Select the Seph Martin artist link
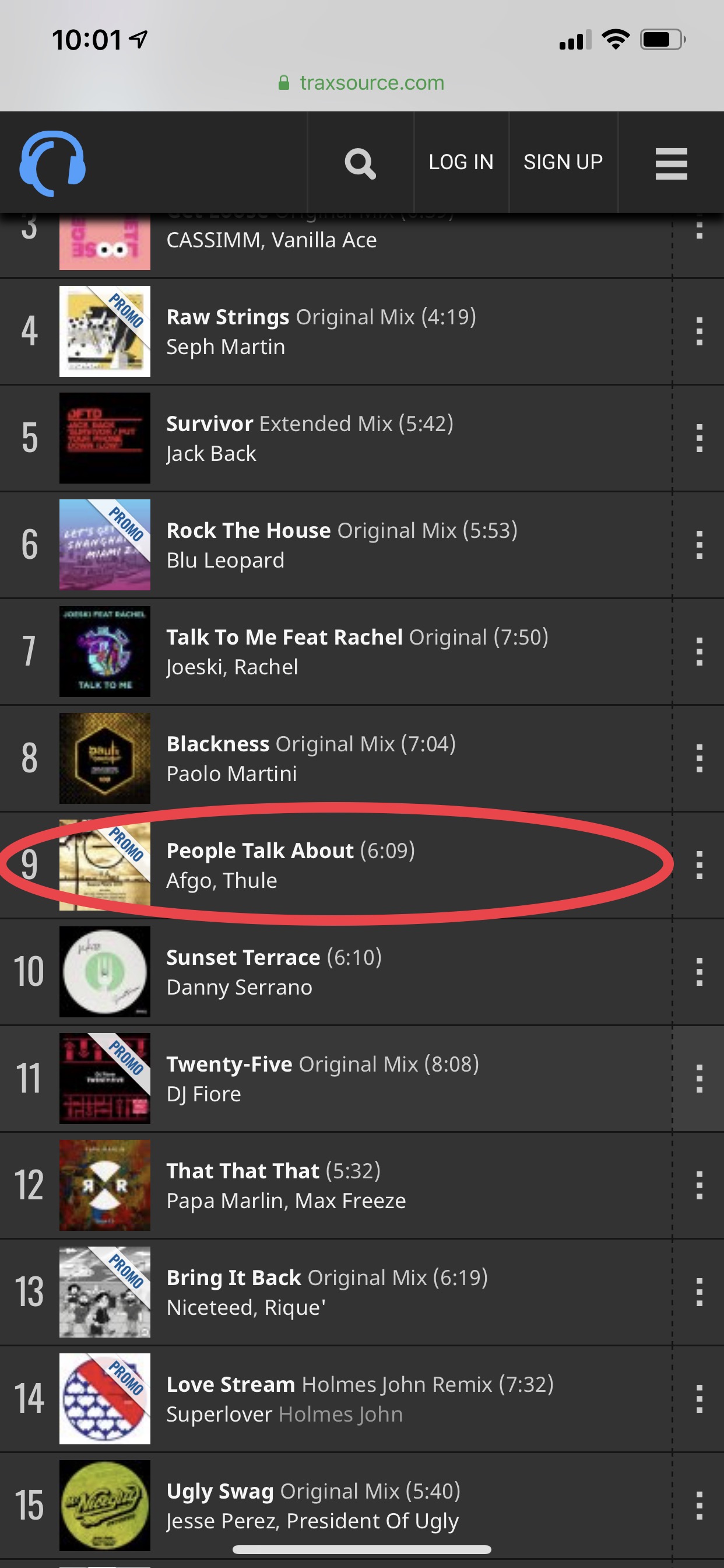 point(226,347)
